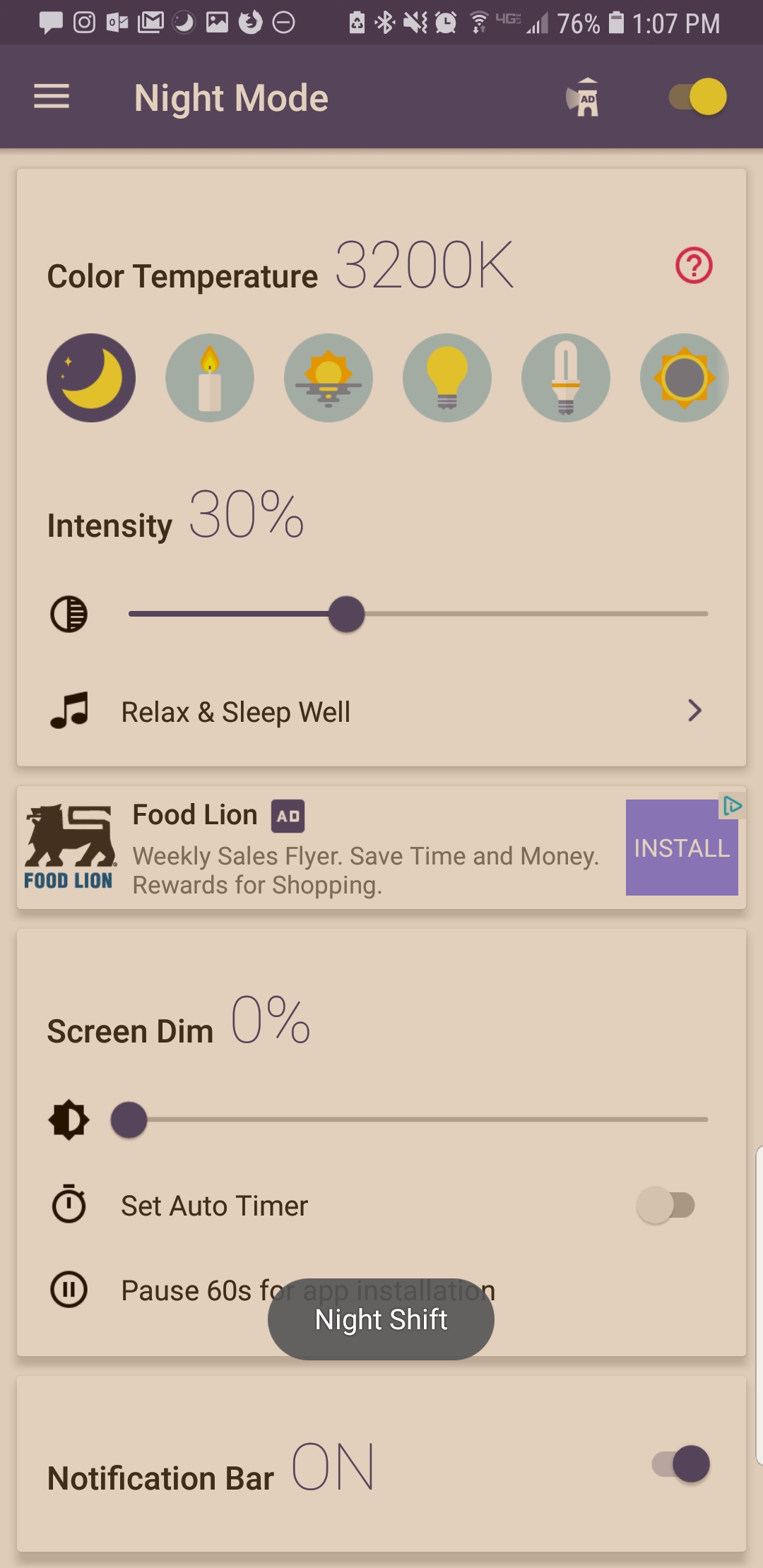
Task: Select the sunset color temperature preset
Action: click(x=328, y=378)
